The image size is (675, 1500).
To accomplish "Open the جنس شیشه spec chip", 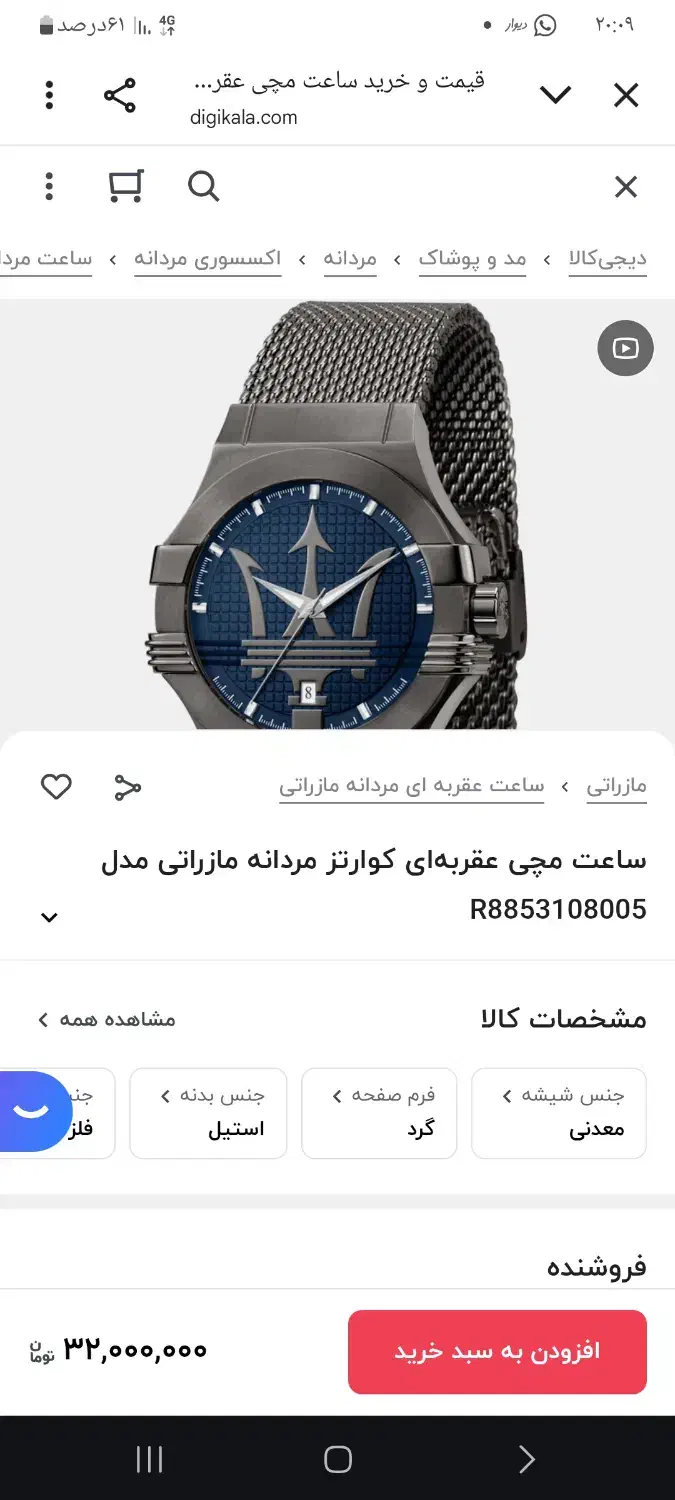I will (559, 1113).
